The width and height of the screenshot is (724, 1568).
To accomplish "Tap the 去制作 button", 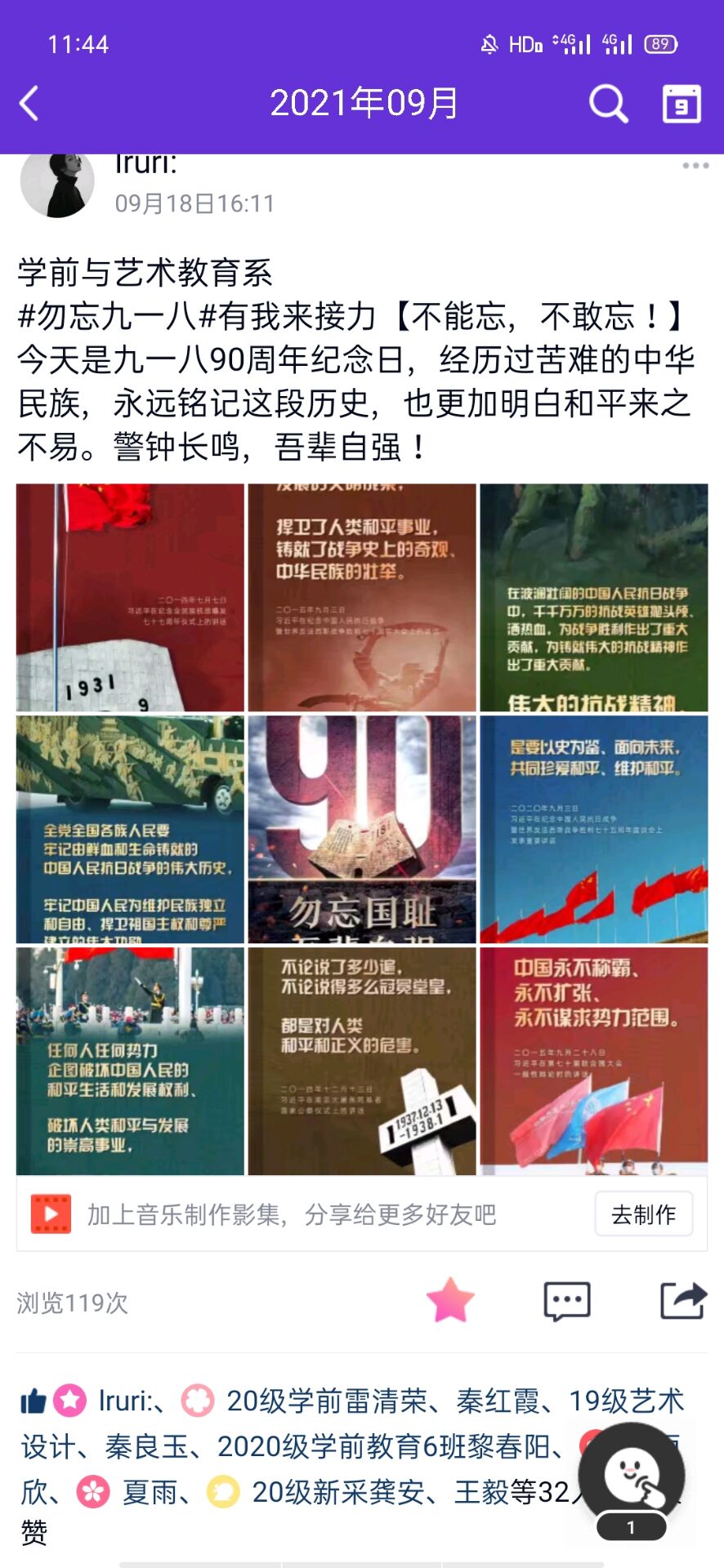I will [x=643, y=1214].
